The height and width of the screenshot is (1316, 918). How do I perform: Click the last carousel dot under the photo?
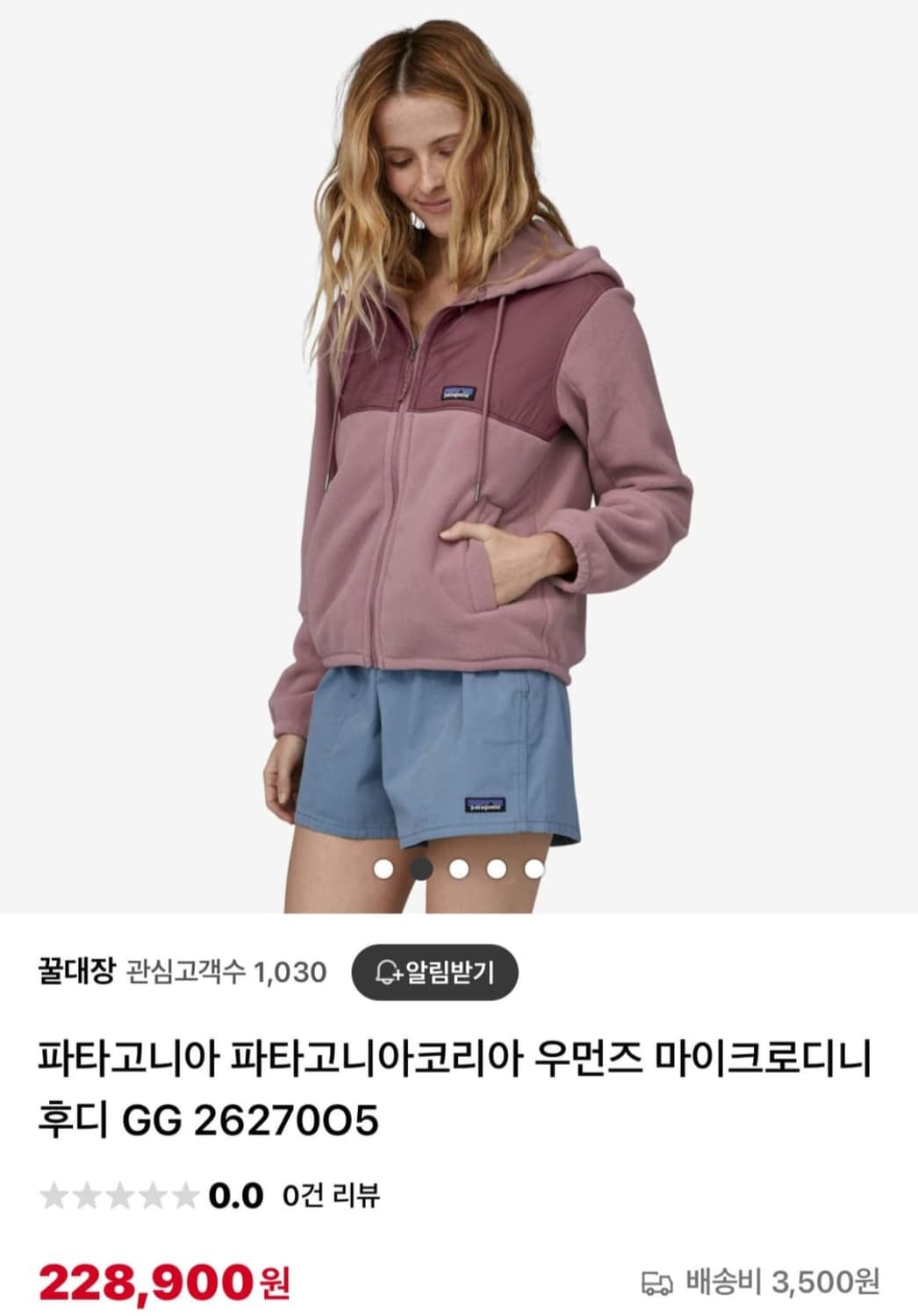(x=534, y=869)
